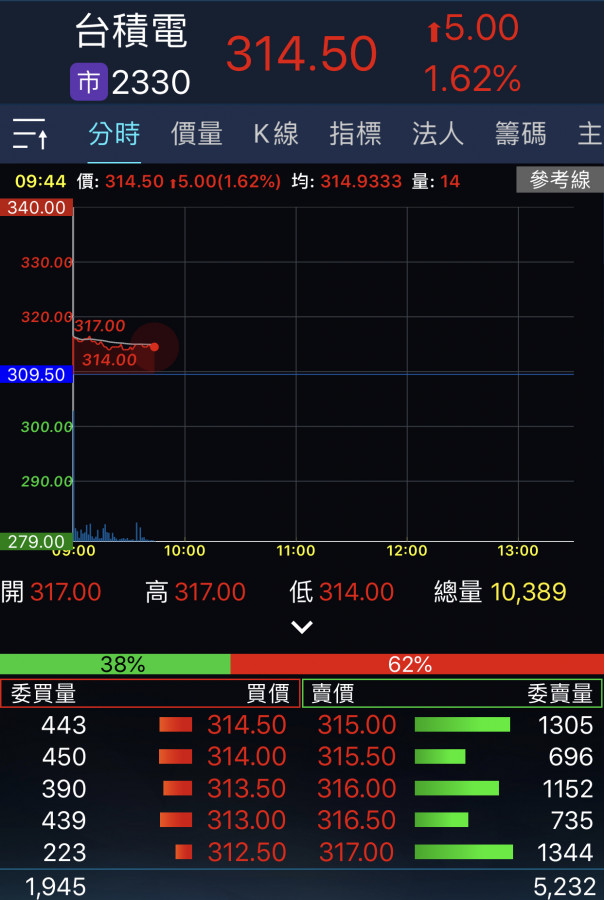Go to the 籌碼 tab
The image size is (604, 900).
[x=520, y=133]
